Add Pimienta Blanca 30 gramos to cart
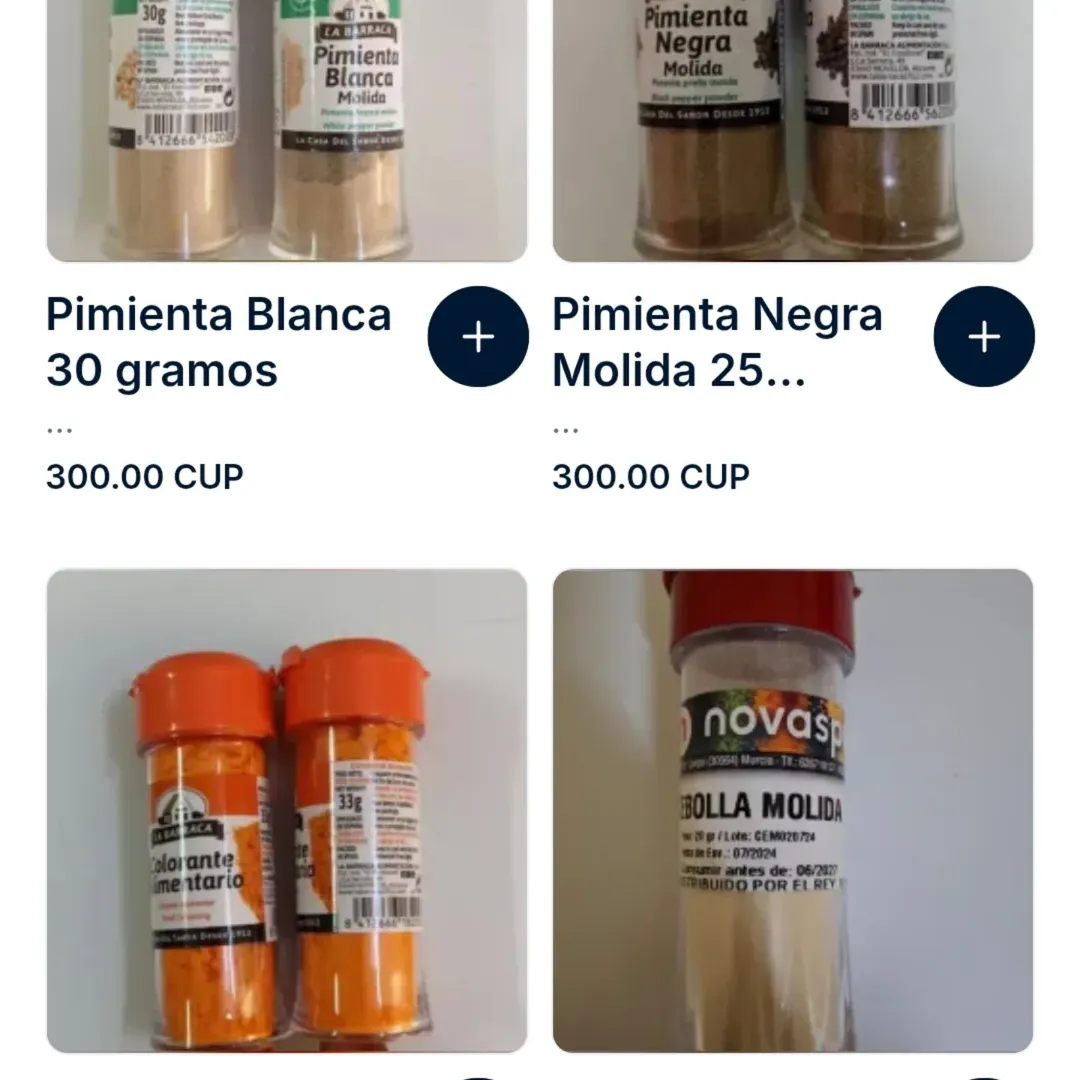 tap(478, 337)
